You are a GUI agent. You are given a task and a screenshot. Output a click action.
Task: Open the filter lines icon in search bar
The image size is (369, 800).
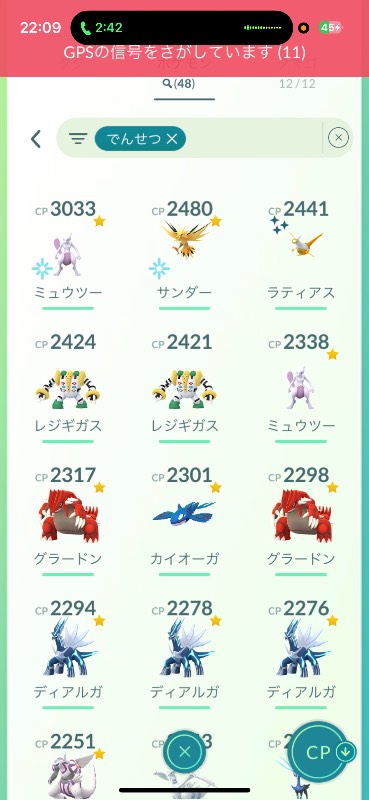(78, 138)
